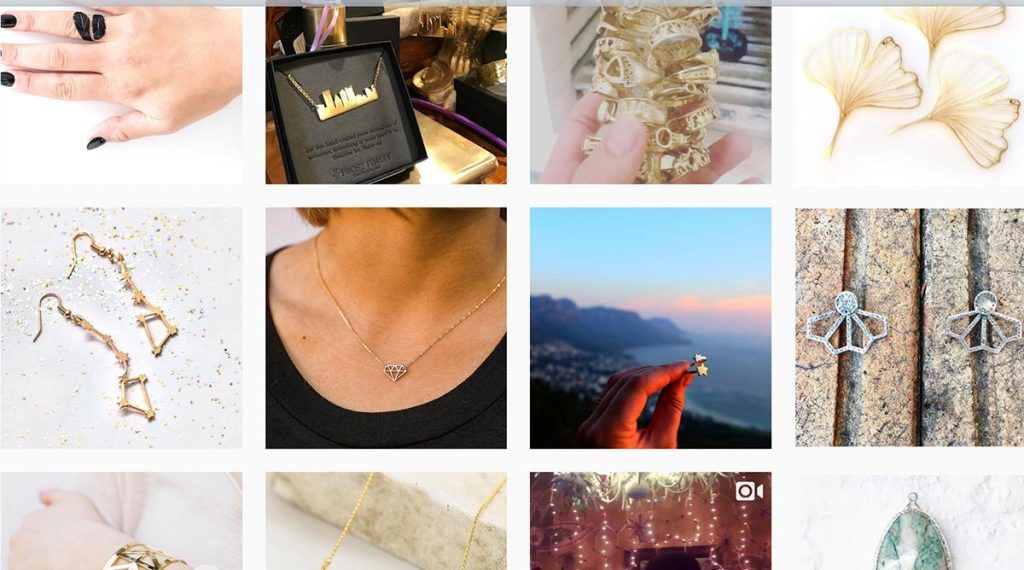Viewport: 1024px width, 570px height.
Task: Tap the silver geometric earrings post
Action: point(909,327)
